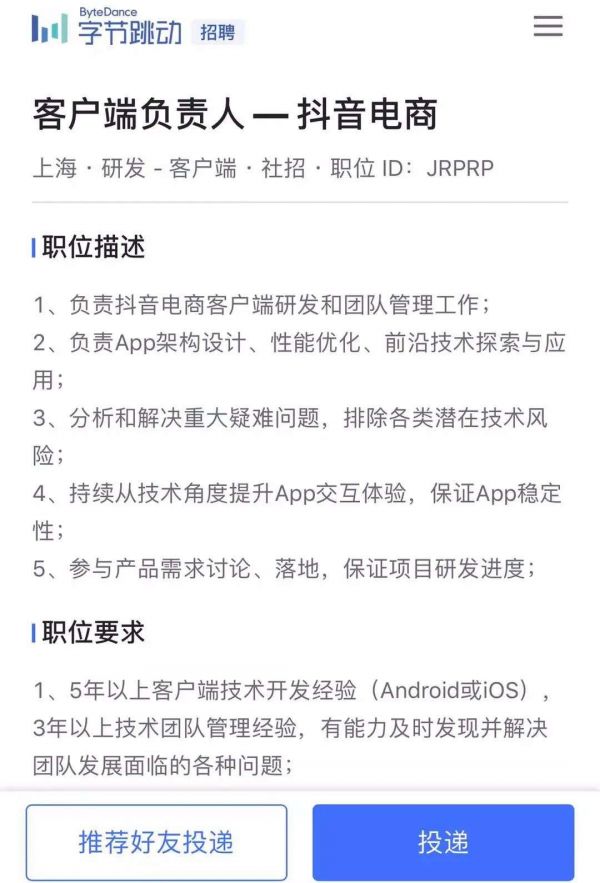Open the ByteDance 招聘 home logo
This screenshot has height=883, width=600.
[137, 27]
